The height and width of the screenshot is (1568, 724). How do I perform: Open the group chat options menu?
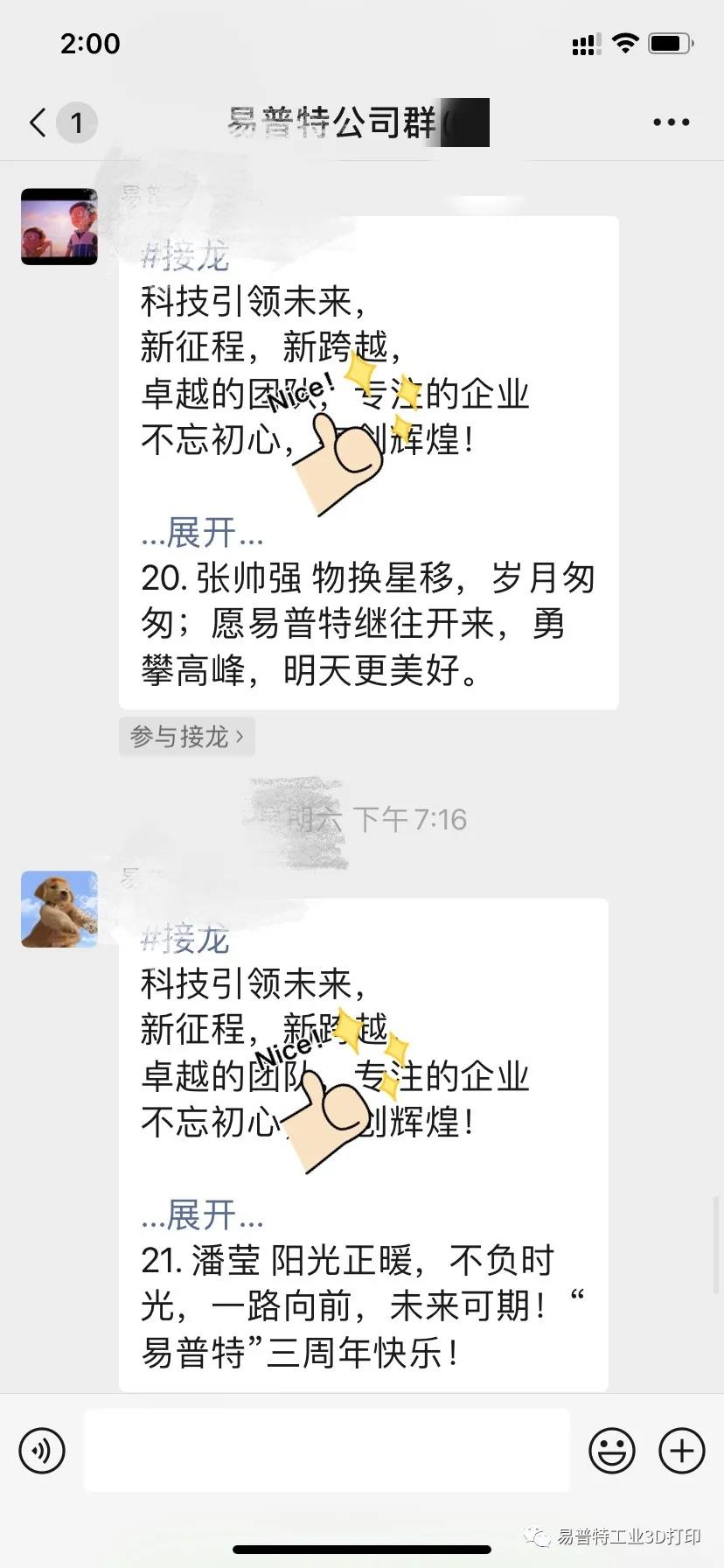click(671, 122)
